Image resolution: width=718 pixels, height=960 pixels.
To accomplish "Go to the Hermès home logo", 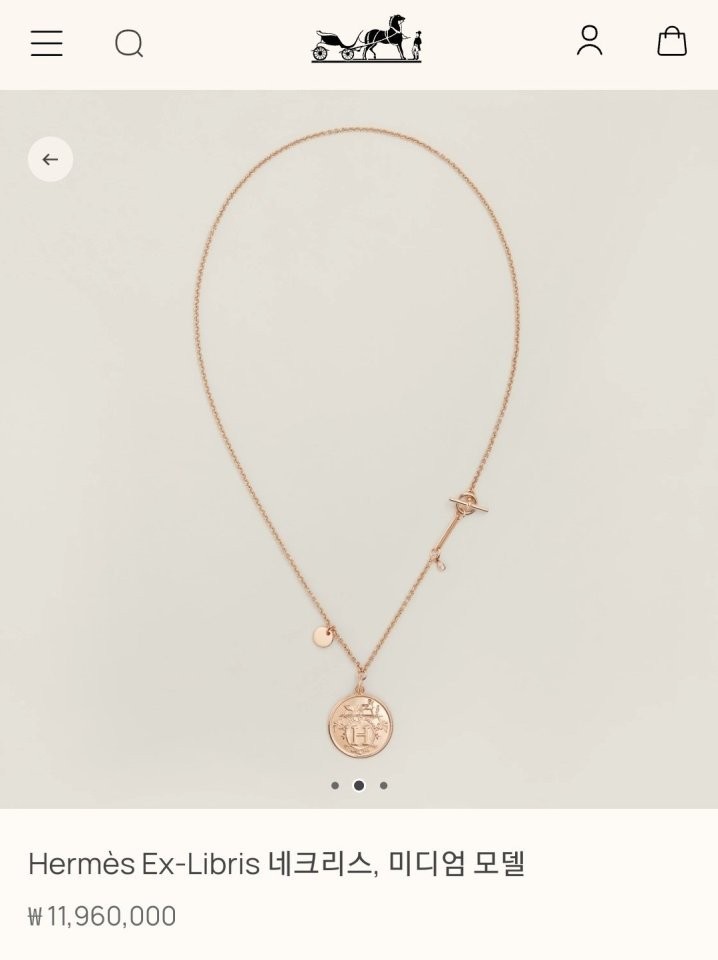I will click(x=366, y=40).
